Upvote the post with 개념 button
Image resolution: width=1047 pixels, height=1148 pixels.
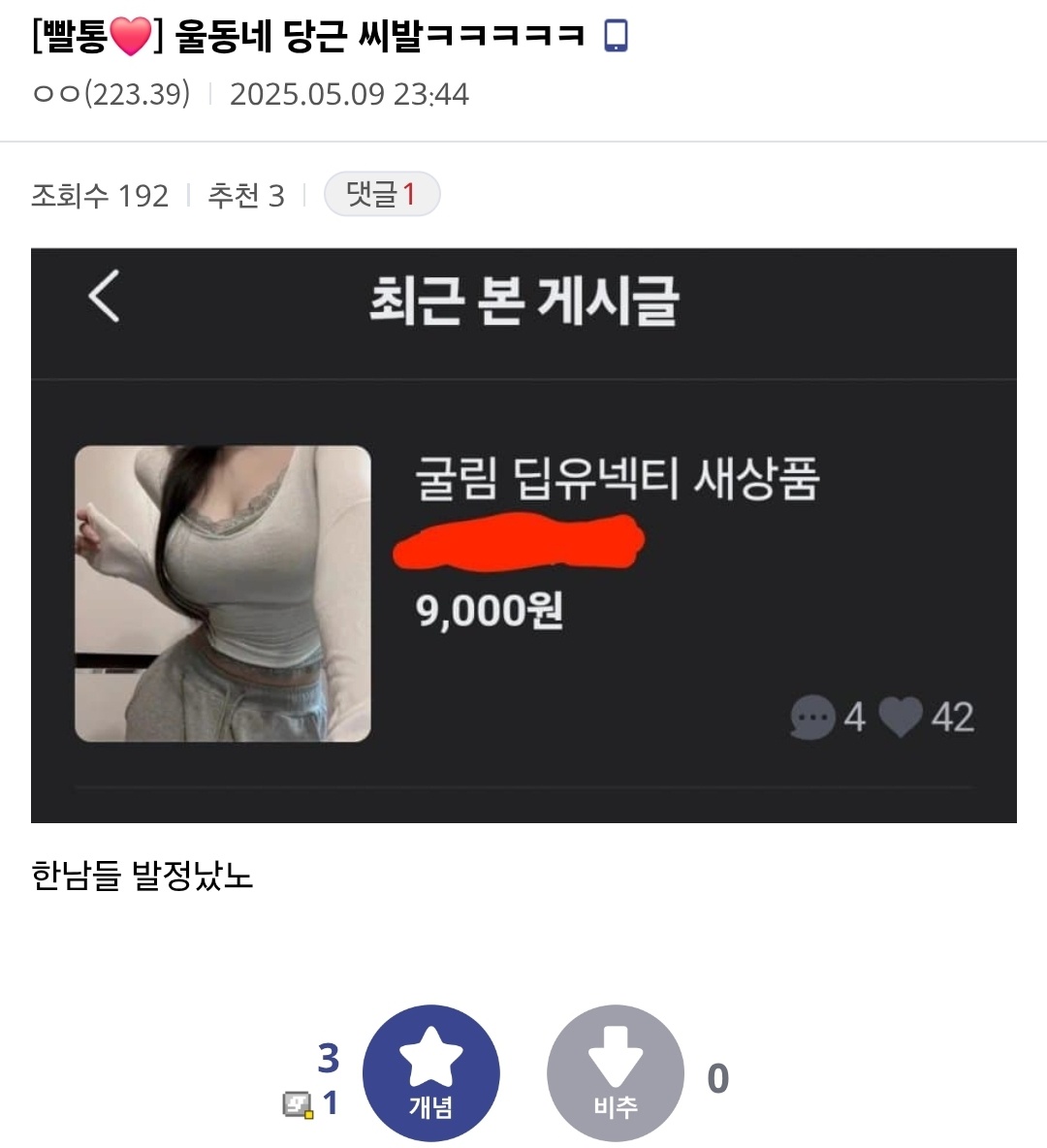[x=430, y=1072]
